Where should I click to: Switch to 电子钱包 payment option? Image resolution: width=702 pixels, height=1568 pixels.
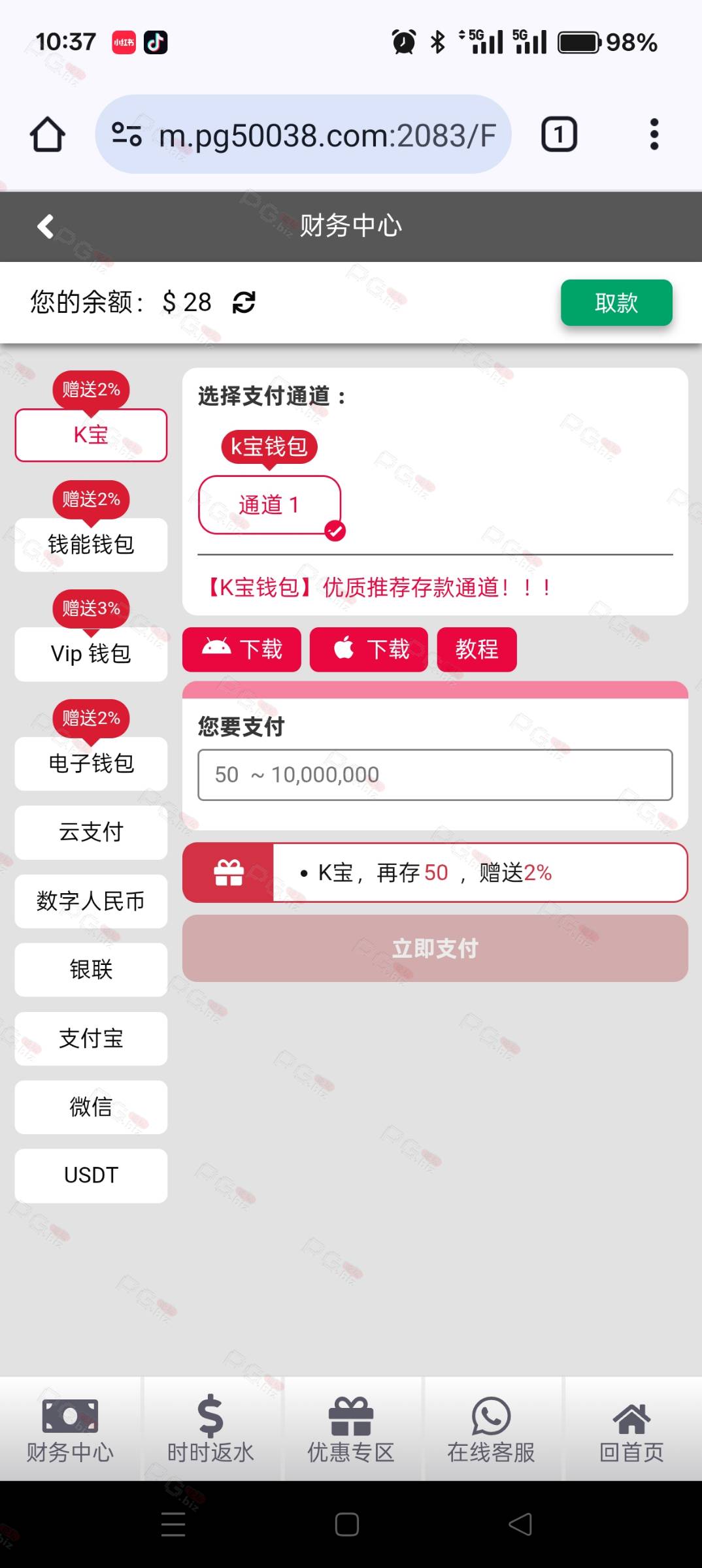point(91,763)
